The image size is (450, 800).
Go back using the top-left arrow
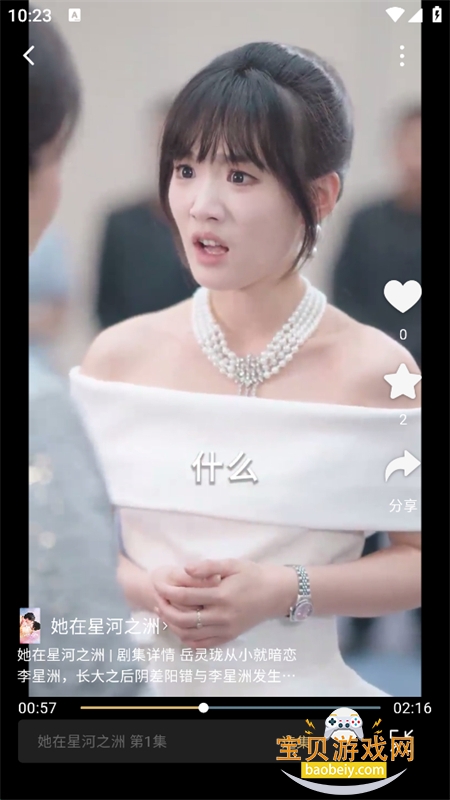click(x=29, y=55)
